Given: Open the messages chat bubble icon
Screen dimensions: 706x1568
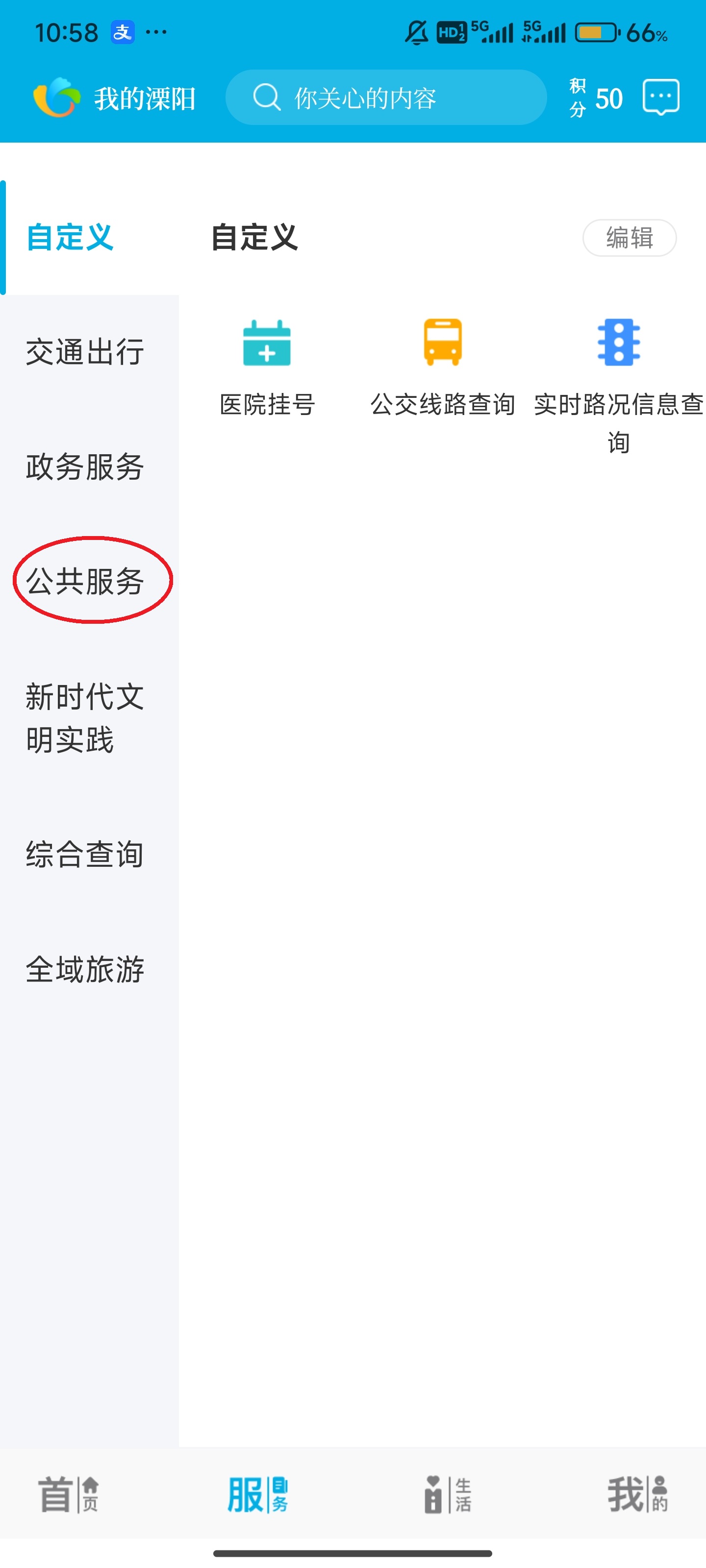Looking at the screenshot, I should (660, 98).
